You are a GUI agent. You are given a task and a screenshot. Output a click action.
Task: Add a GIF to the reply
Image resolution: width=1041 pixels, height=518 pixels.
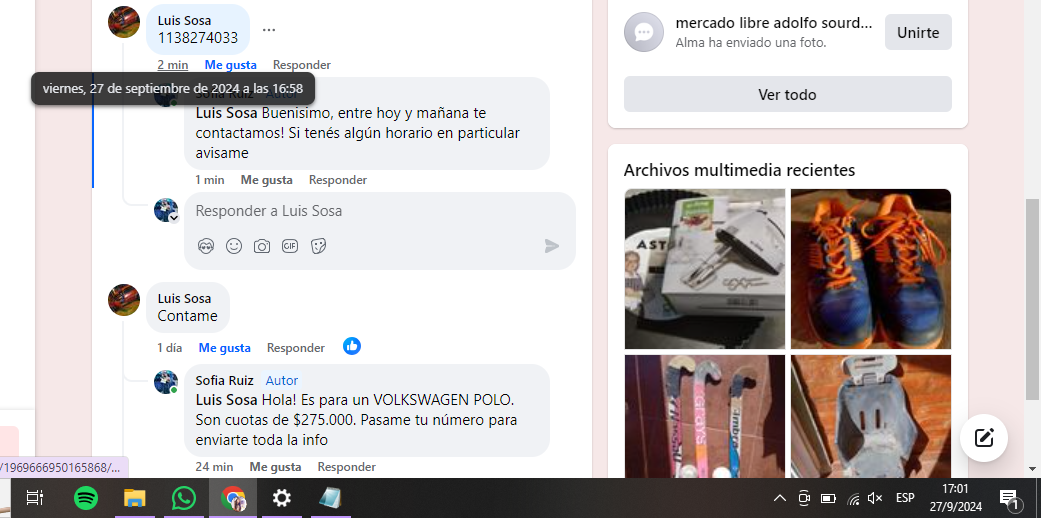290,246
